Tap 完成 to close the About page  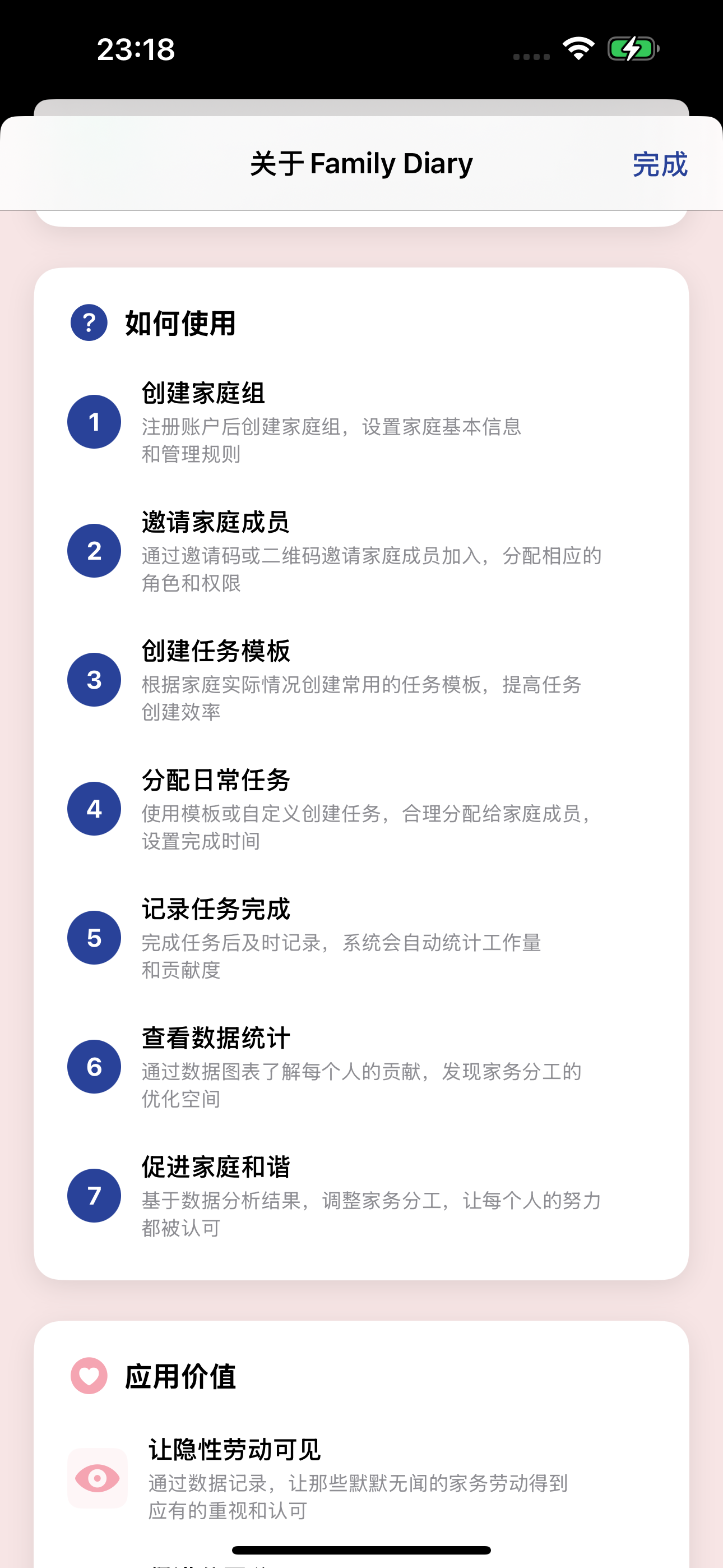pyautogui.click(x=660, y=164)
